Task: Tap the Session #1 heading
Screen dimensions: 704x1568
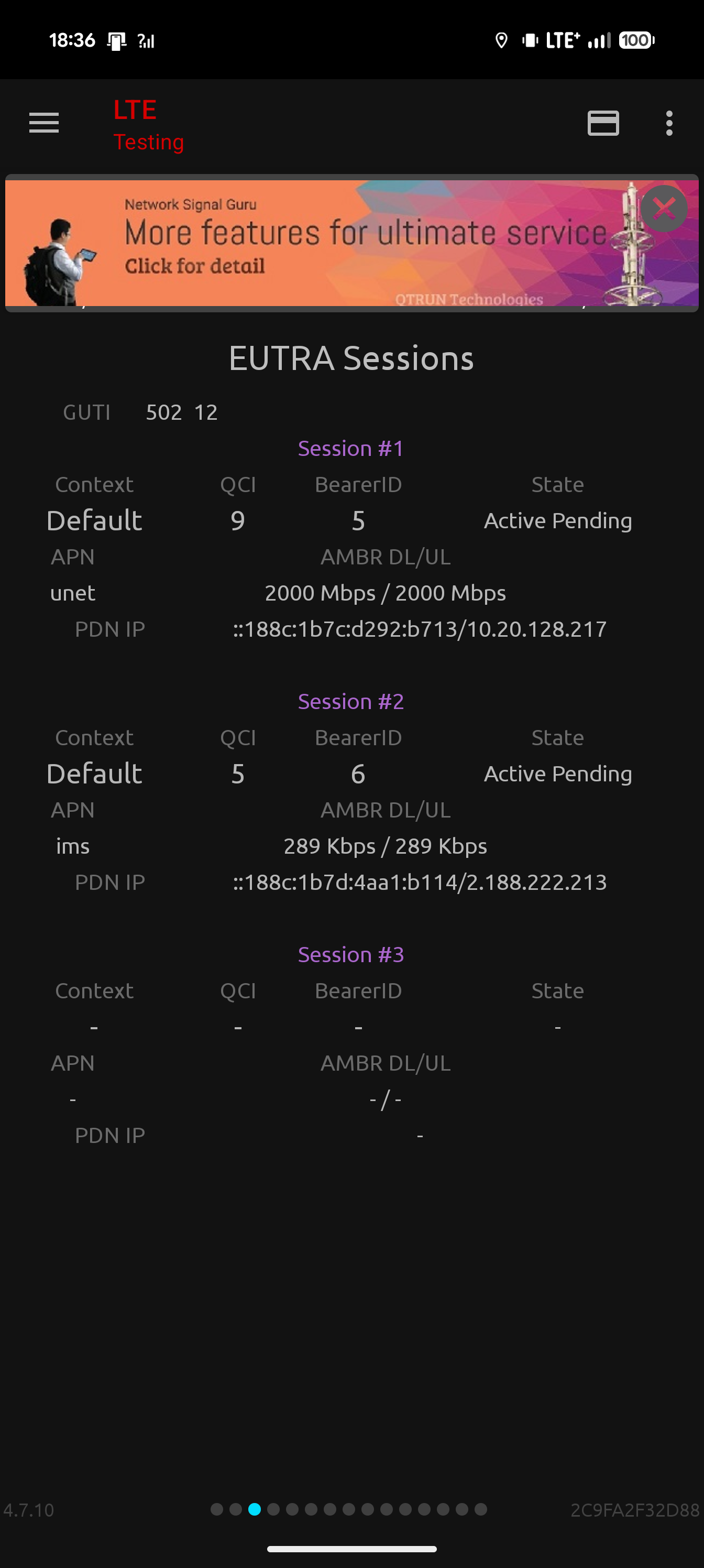Action: [x=350, y=448]
